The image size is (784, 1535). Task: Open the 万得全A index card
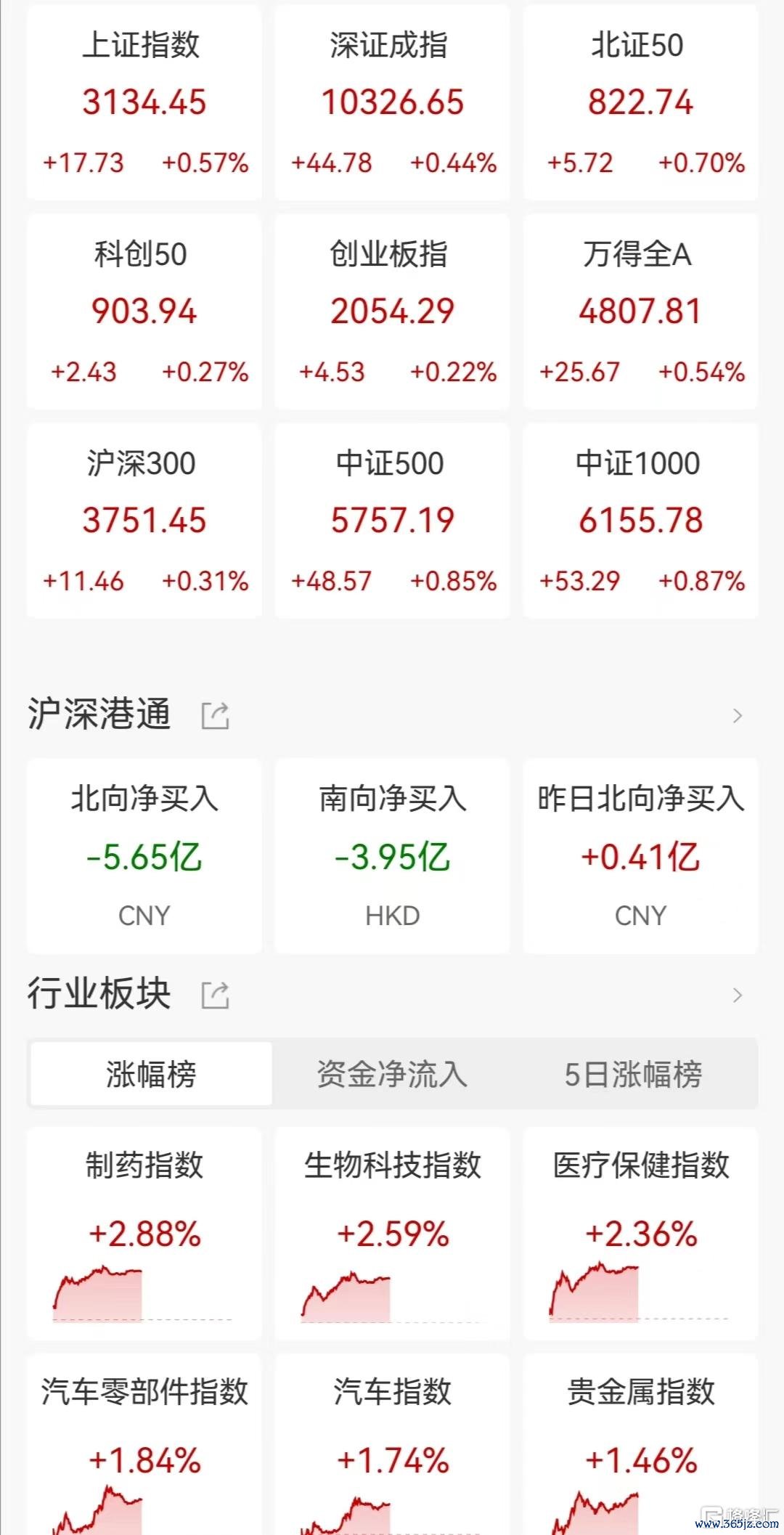point(640,312)
